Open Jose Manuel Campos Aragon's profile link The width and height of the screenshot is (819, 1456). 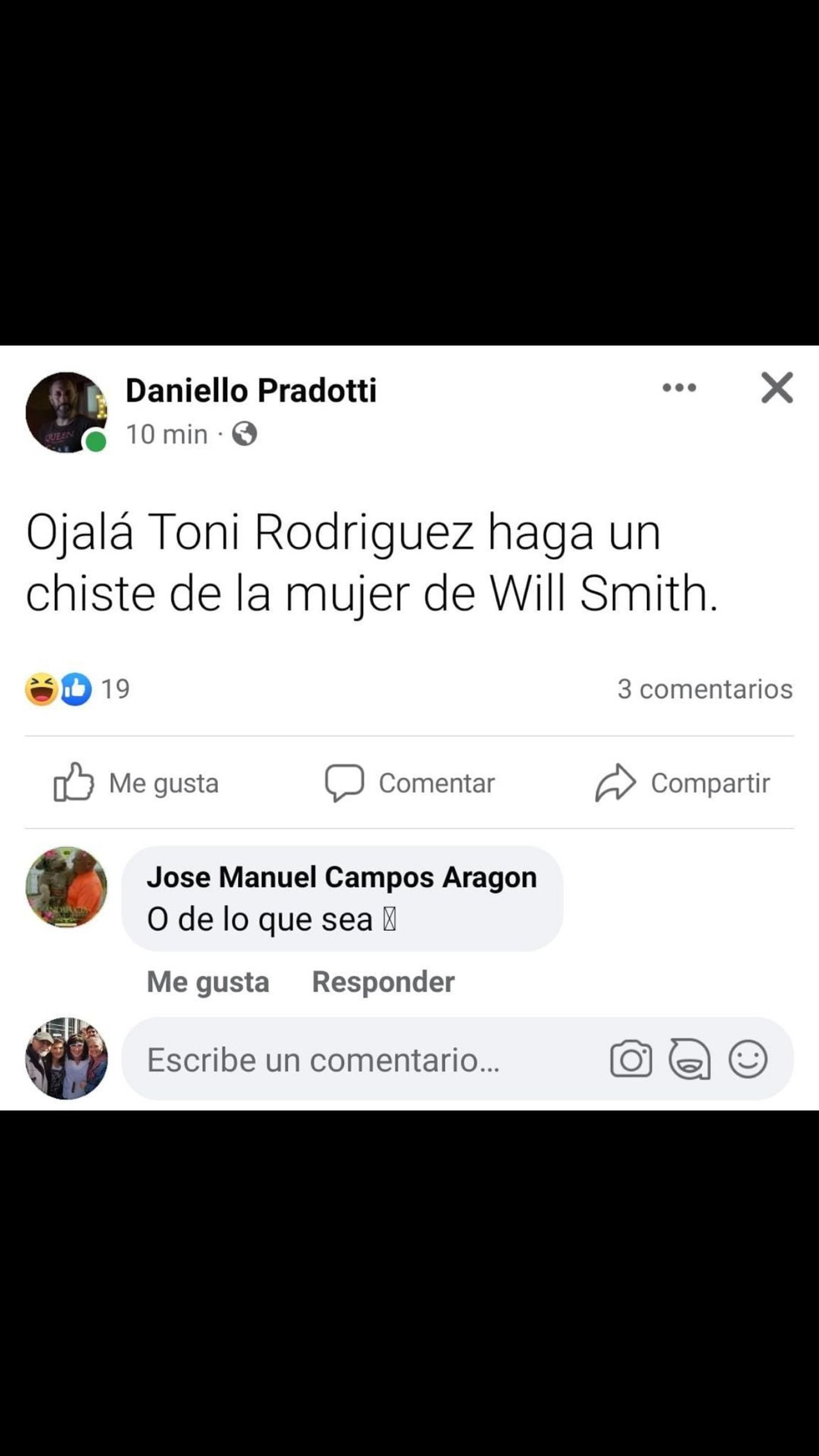point(341,877)
